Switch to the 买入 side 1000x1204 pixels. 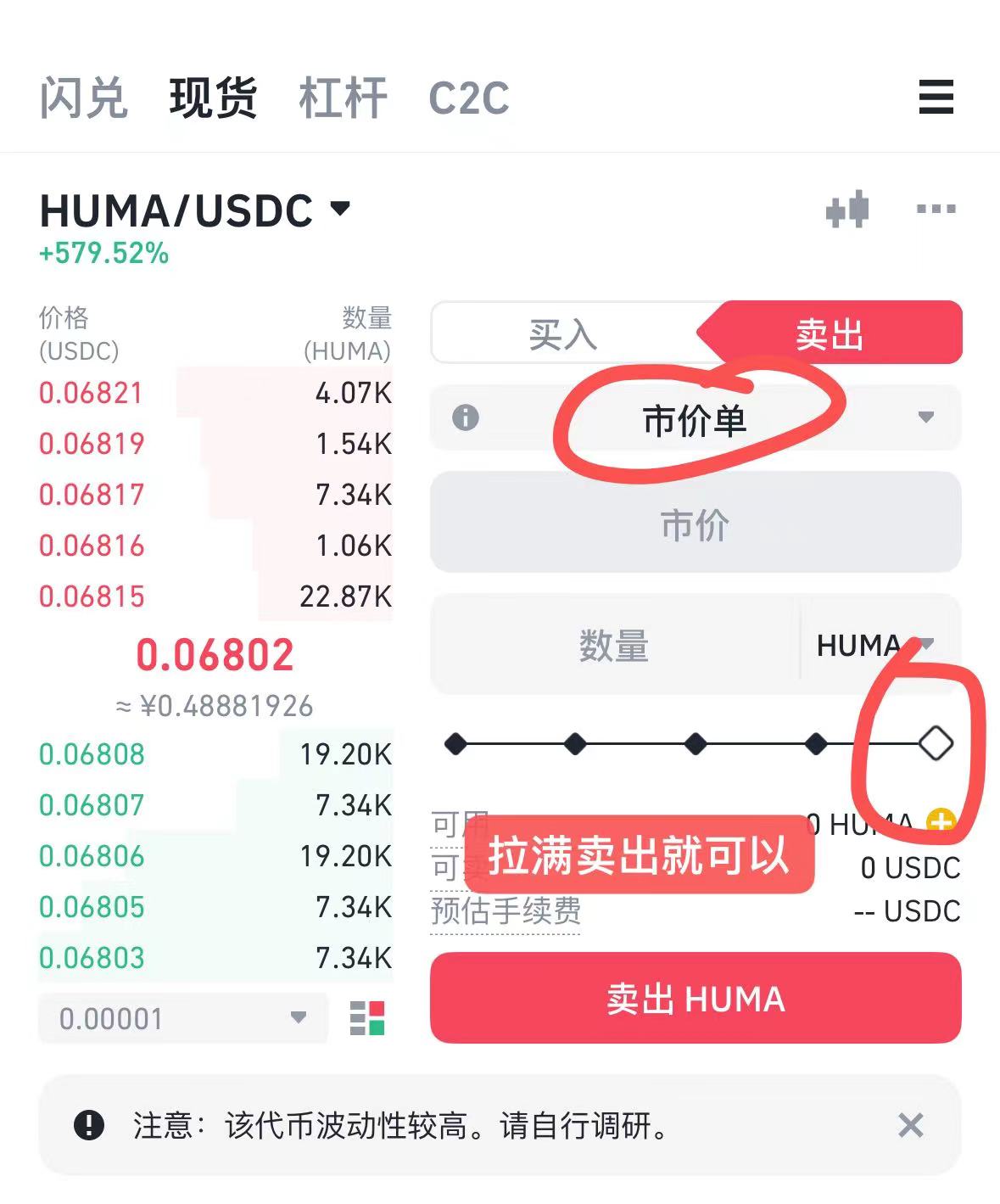pos(562,333)
